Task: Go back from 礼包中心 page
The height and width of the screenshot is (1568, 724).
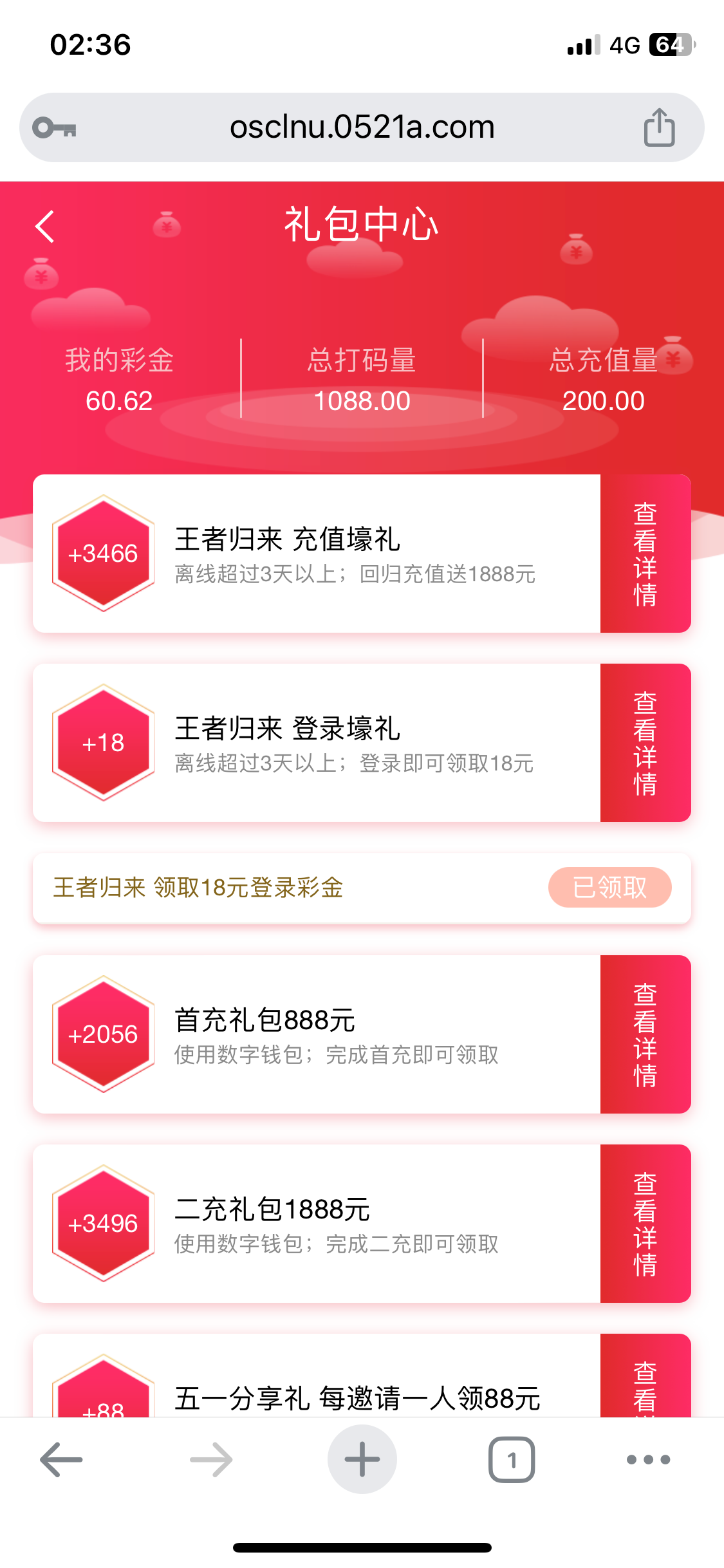Action: click(44, 227)
